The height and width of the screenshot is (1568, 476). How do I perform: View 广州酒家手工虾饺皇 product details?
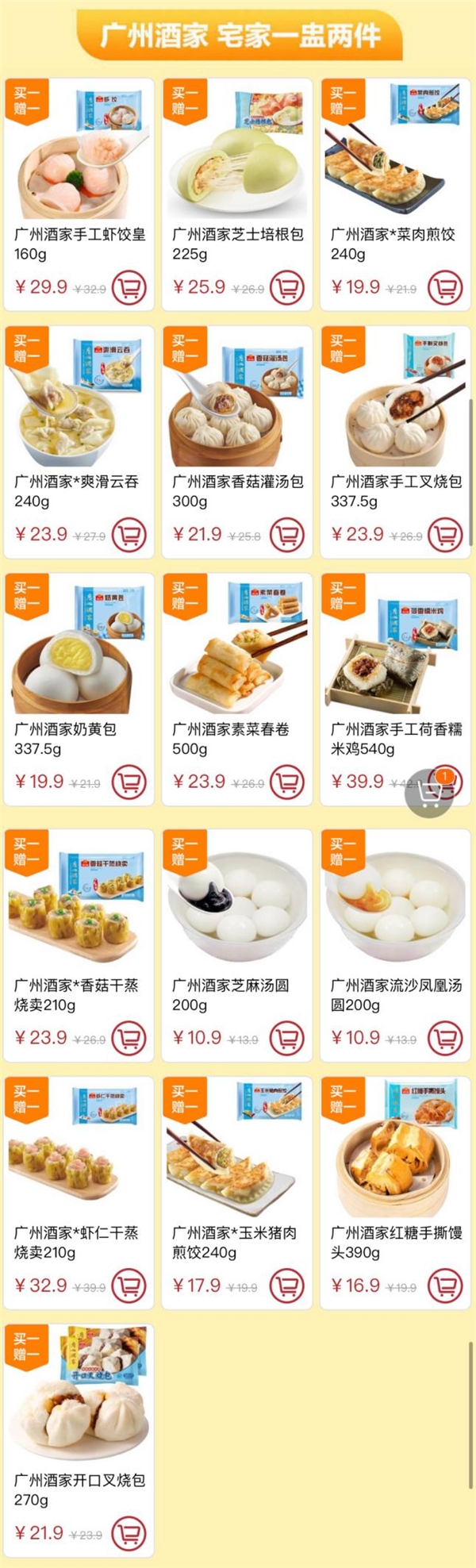pos(79,159)
